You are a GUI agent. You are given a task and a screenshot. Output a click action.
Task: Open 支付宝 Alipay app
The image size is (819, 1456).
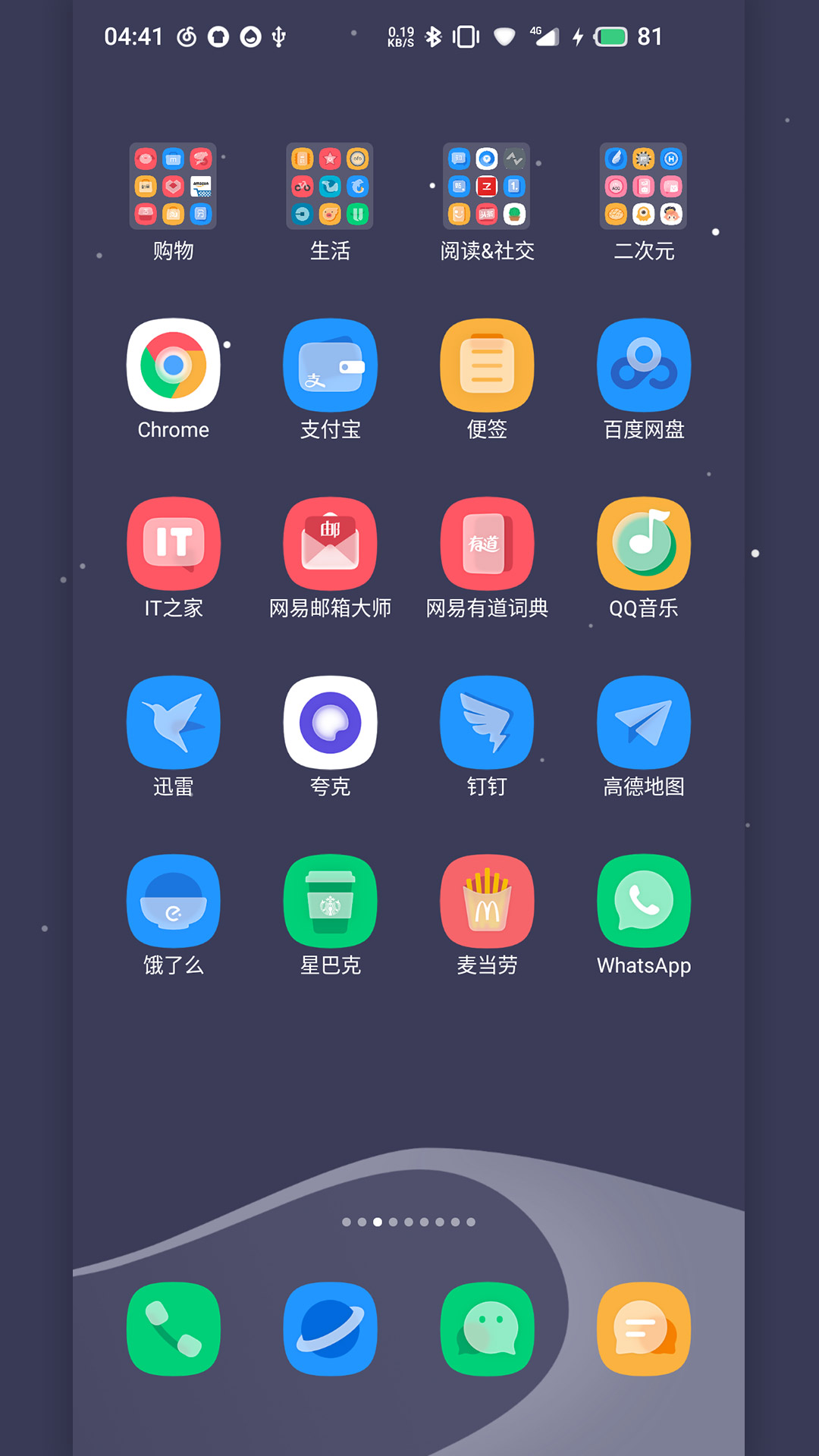tap(330, 366)
